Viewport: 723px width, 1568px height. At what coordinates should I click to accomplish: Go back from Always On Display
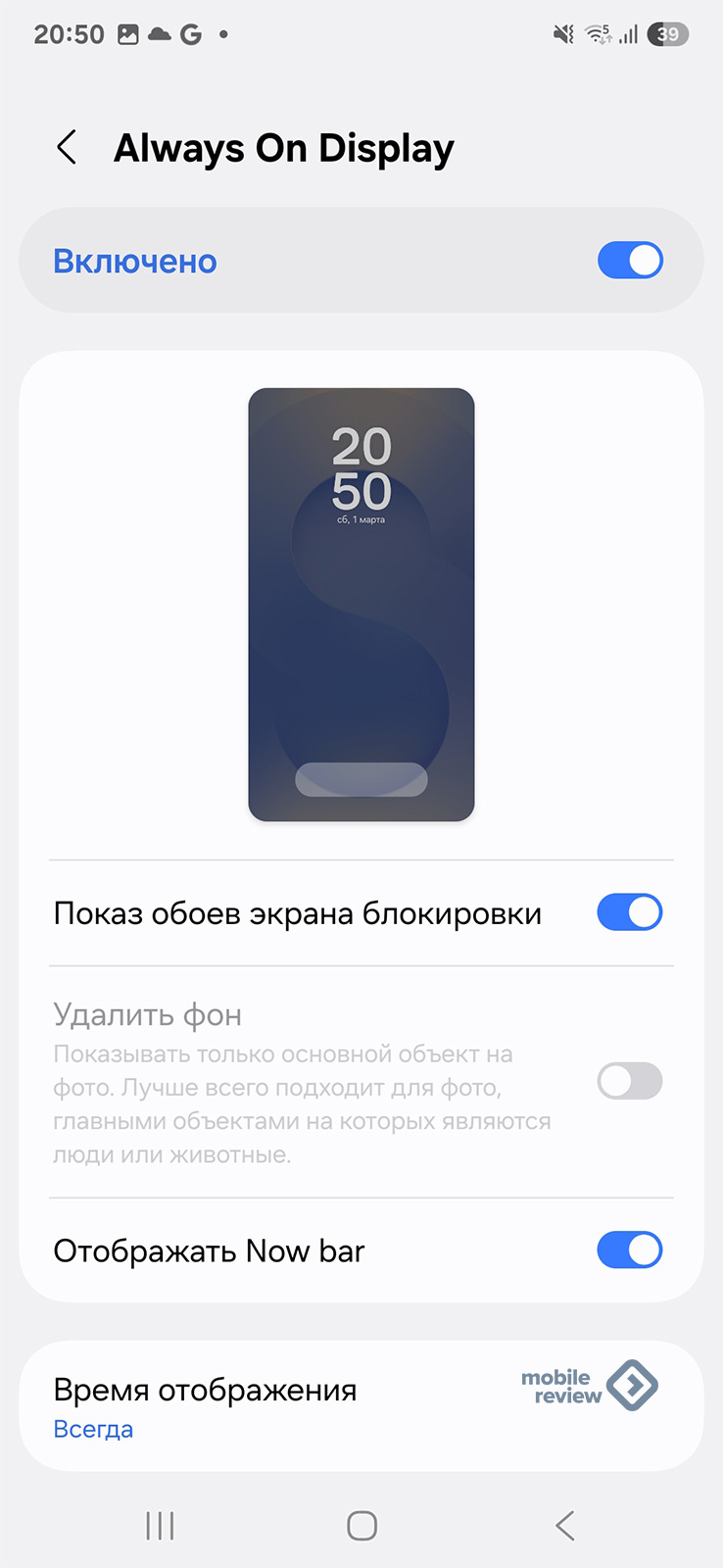pos(67,148)
